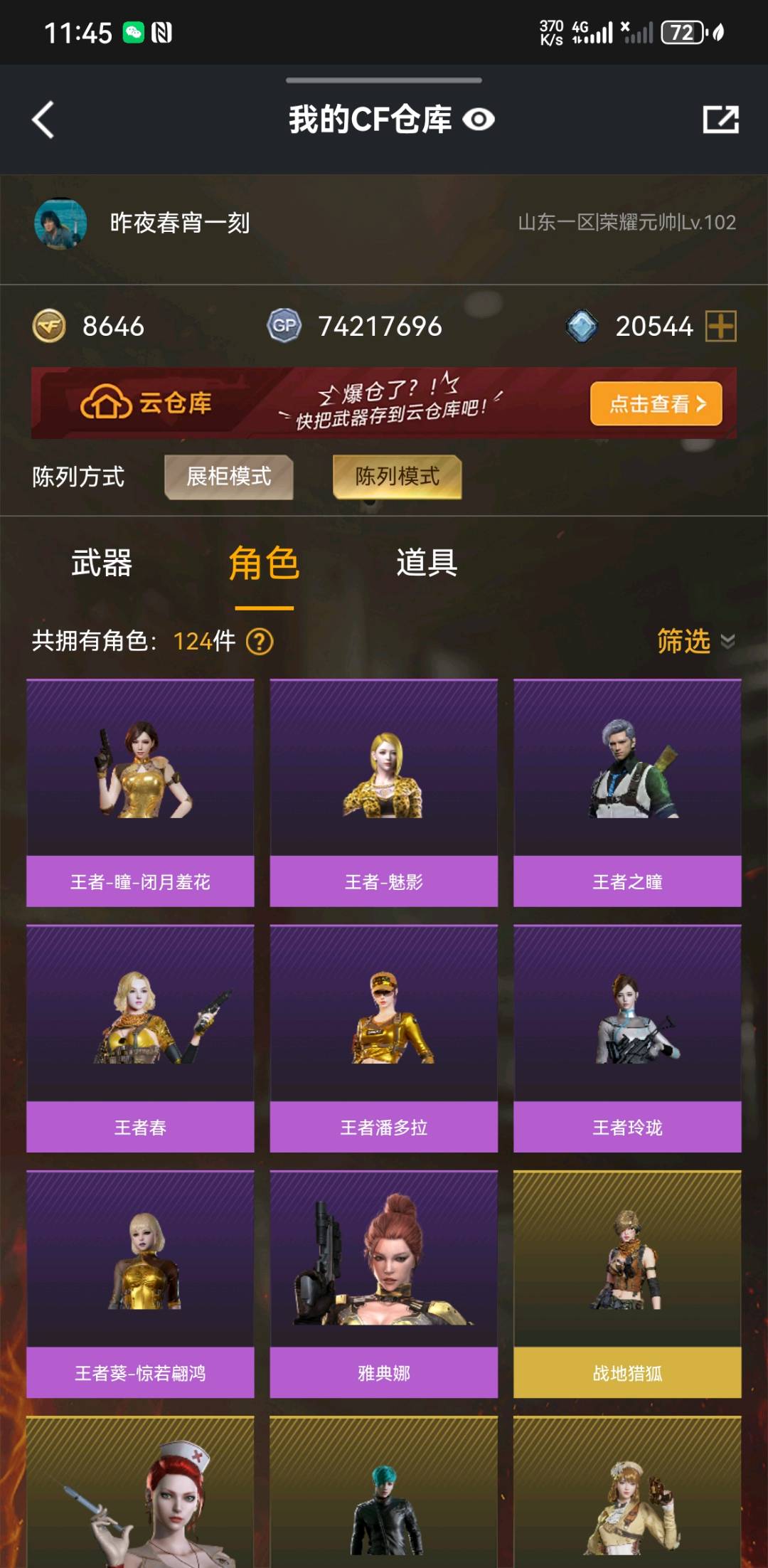Tap the plus icon to add diamonds
Viewport: 768px width, 1568px height.
(720, 327)
